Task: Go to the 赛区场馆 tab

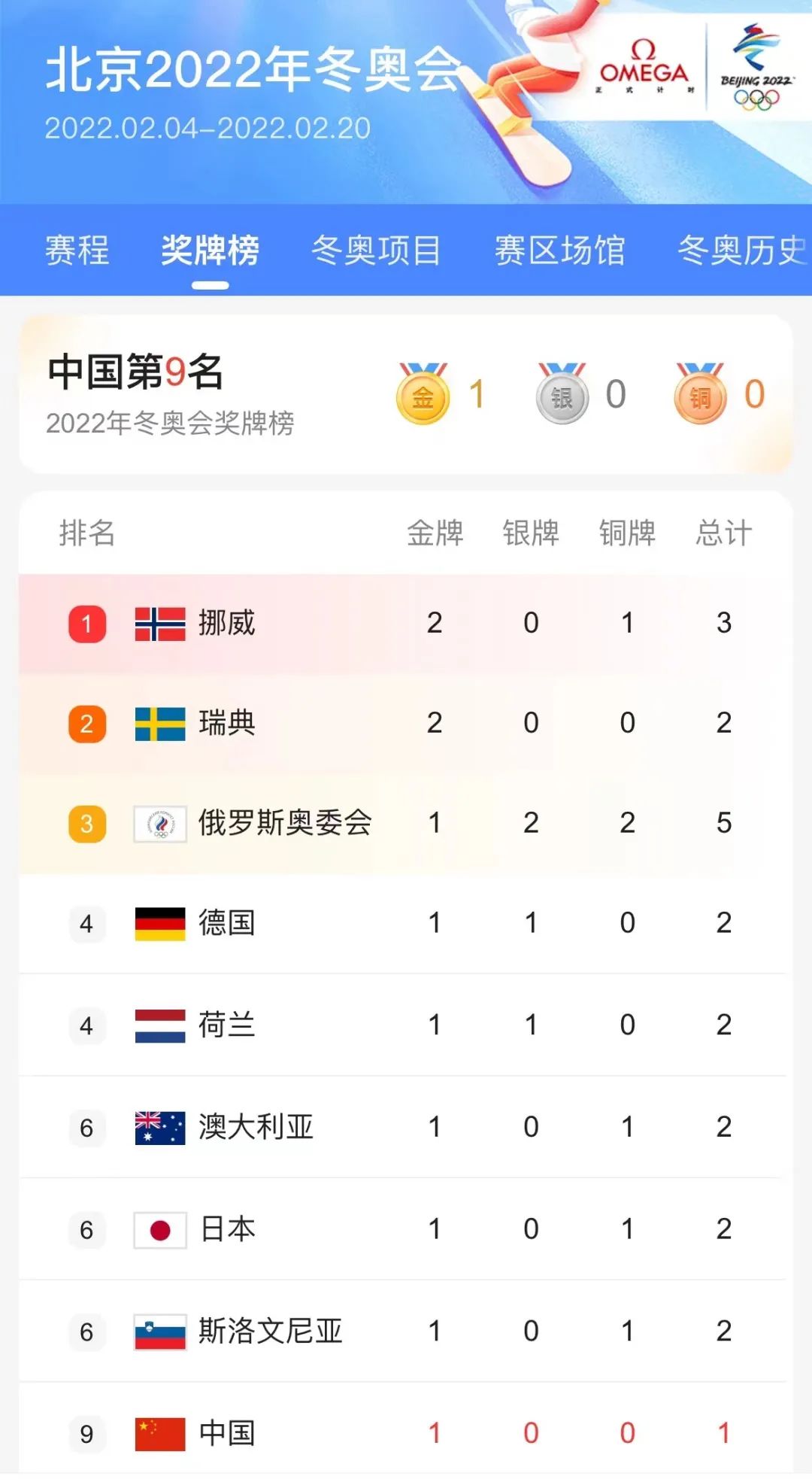Action: [559, 250]
